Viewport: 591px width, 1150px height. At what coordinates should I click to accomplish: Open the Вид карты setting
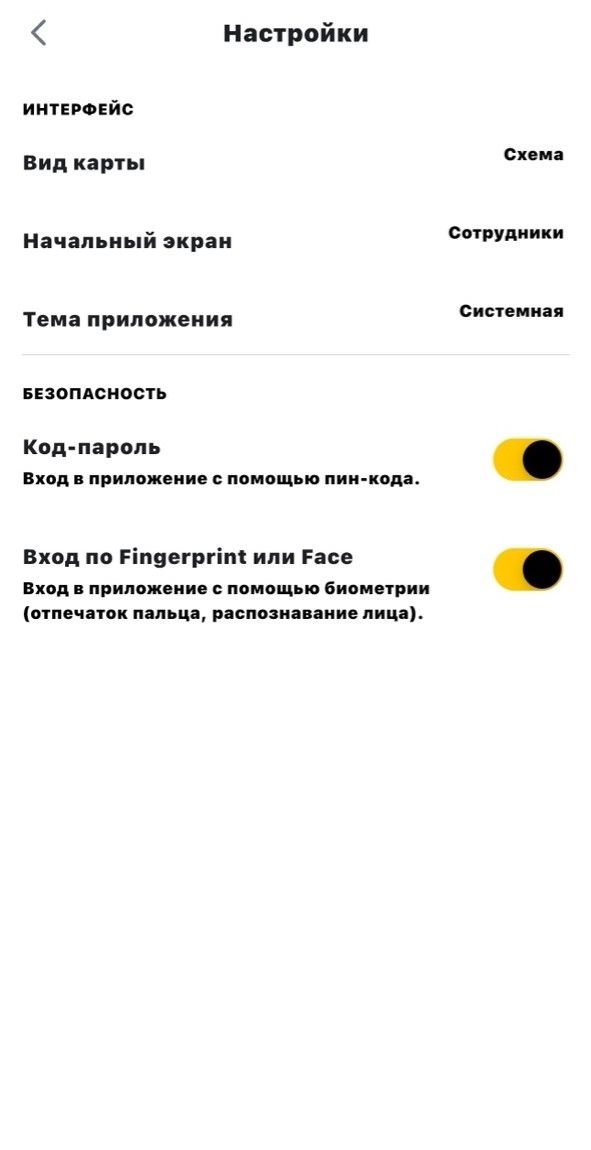click(x=296, y=162)
